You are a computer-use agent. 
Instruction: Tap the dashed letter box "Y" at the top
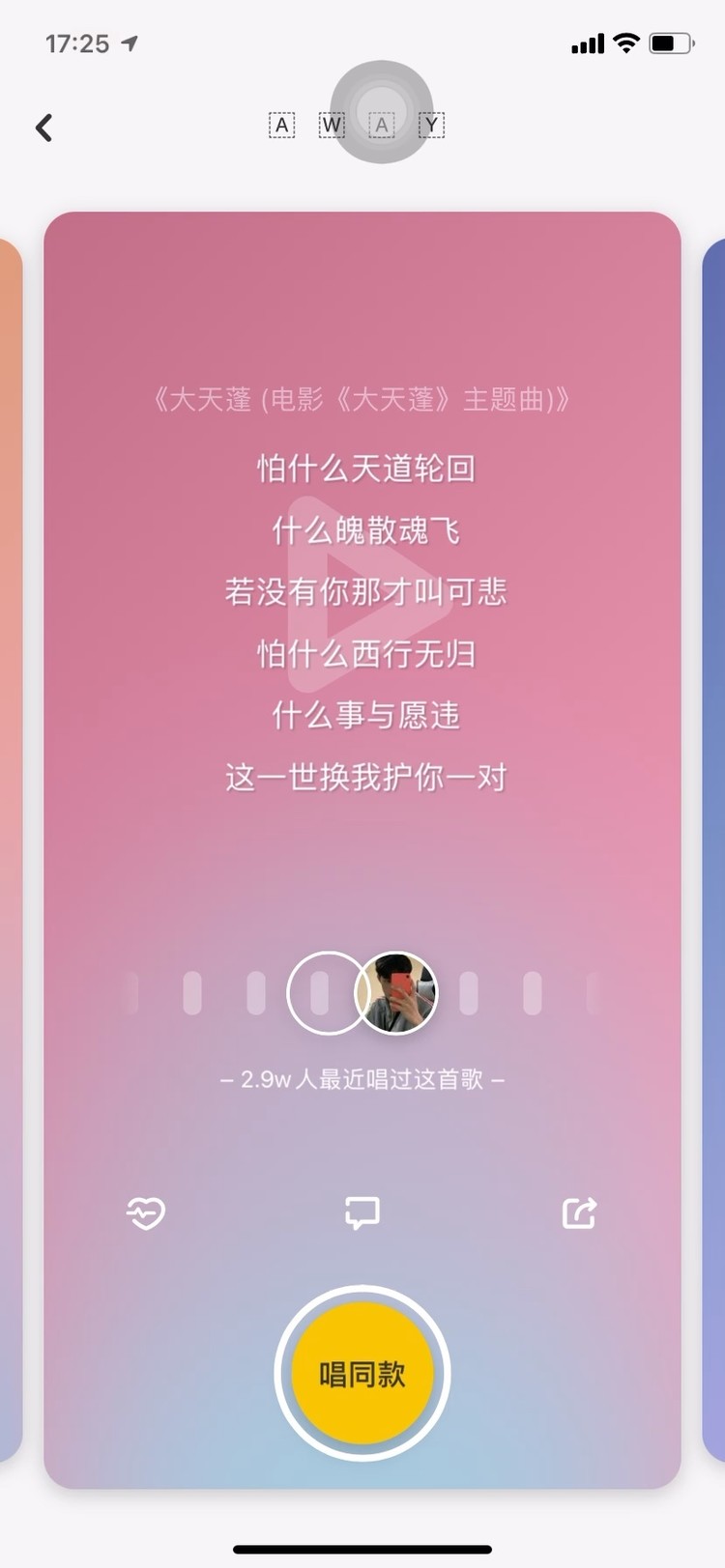click(x=432, y=125)
